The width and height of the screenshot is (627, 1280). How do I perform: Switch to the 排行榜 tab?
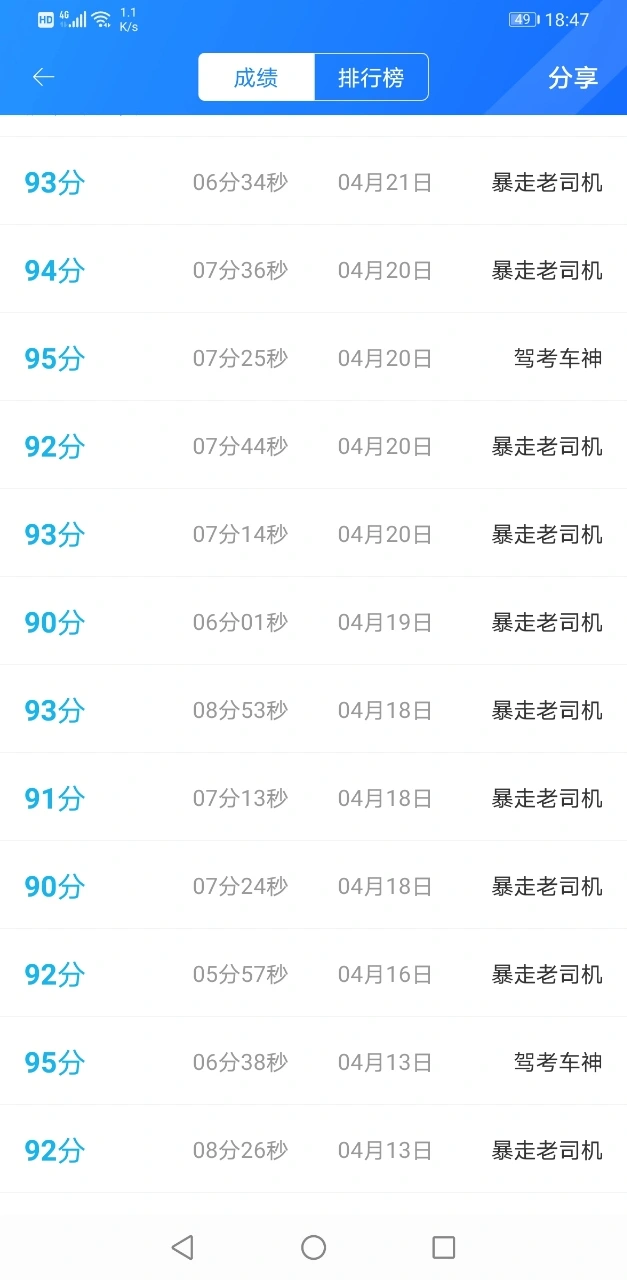point(371,77)
